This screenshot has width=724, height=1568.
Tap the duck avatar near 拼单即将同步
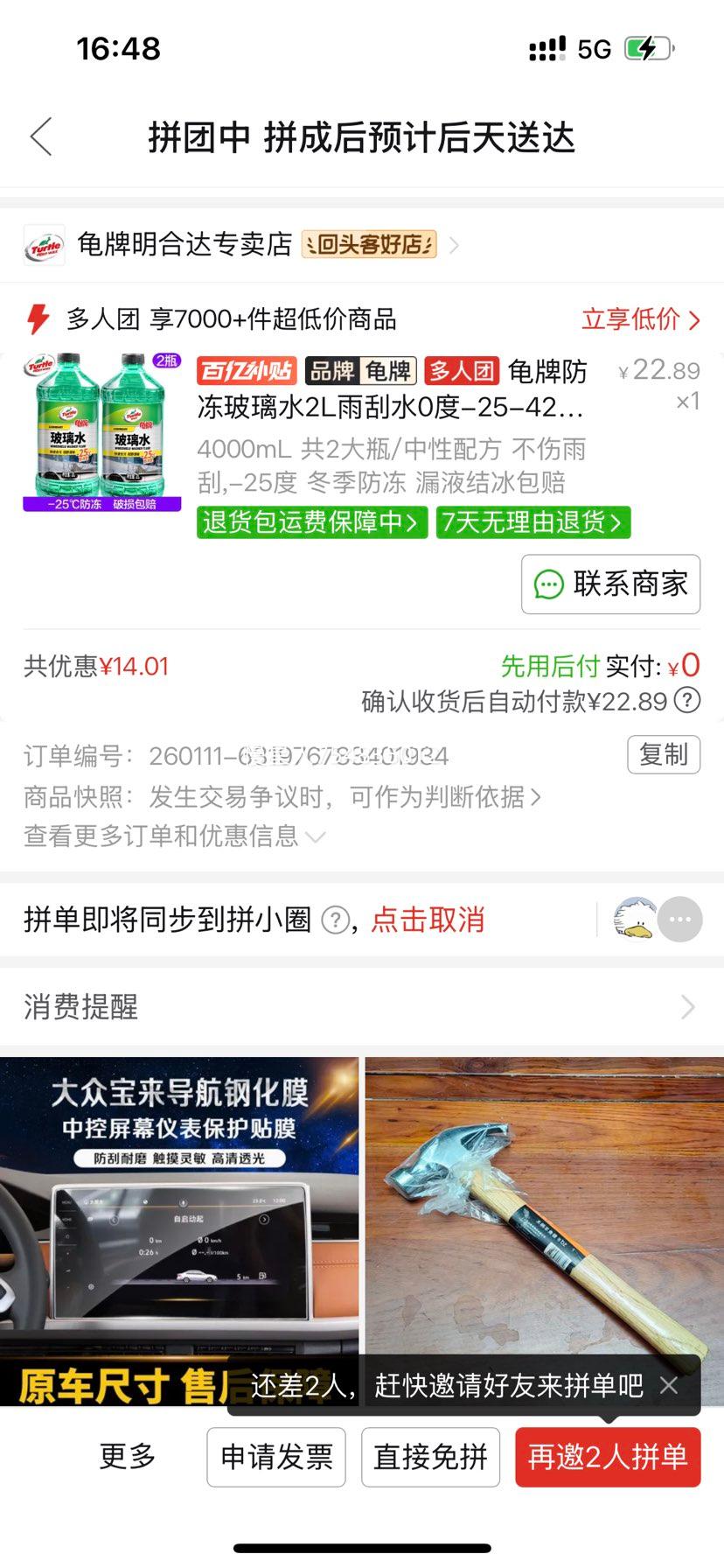pyautogui.click(x=636, y=919)
